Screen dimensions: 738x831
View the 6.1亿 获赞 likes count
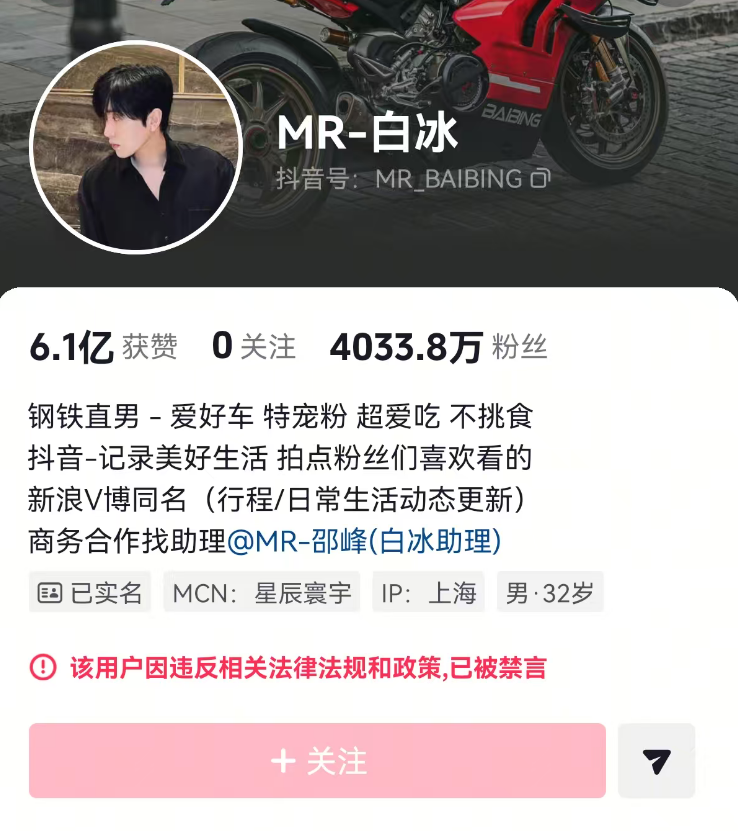point(103,347)
